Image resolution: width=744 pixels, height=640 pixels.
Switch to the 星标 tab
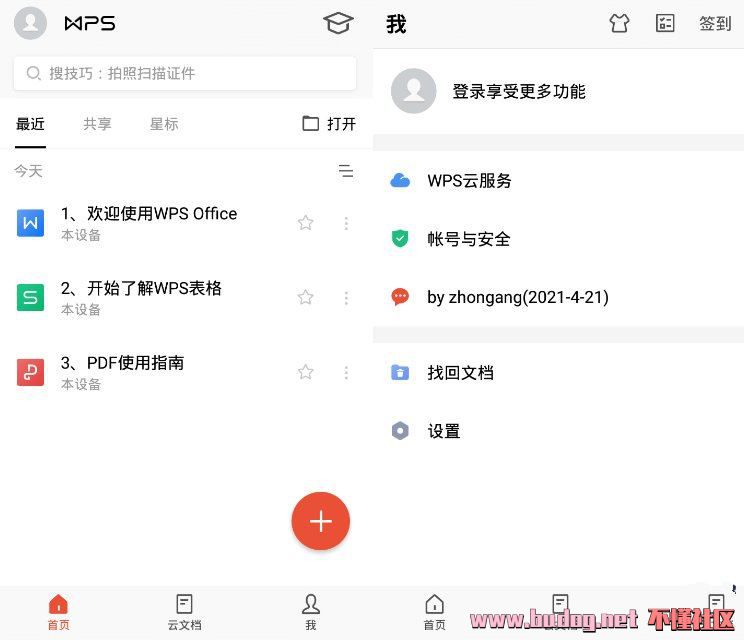pyautogui.click(x=164, y=124)
